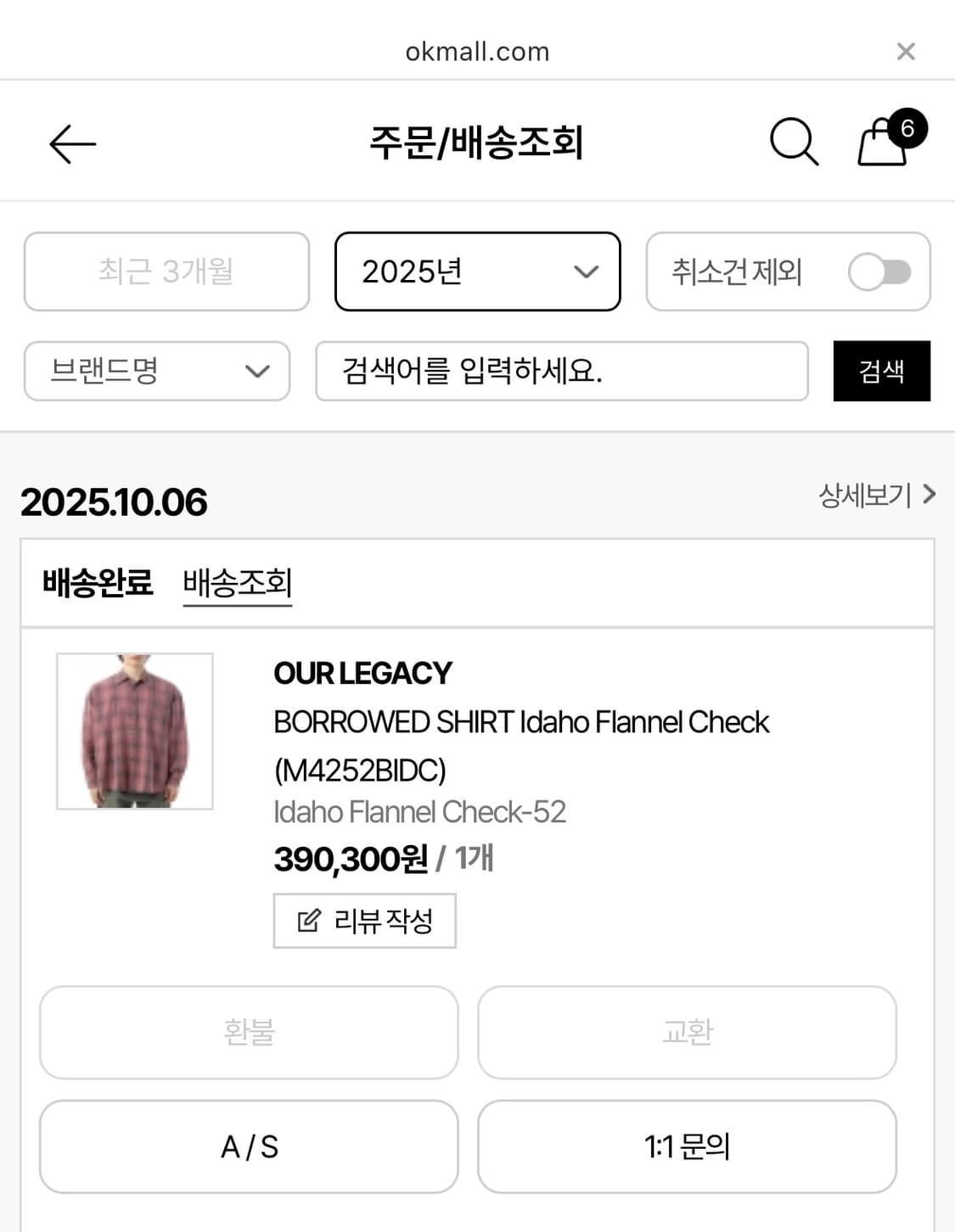Tap the 1:1 문의 inquiry button
This screenshot has width=955, height=1232.
coord(688,1147)
